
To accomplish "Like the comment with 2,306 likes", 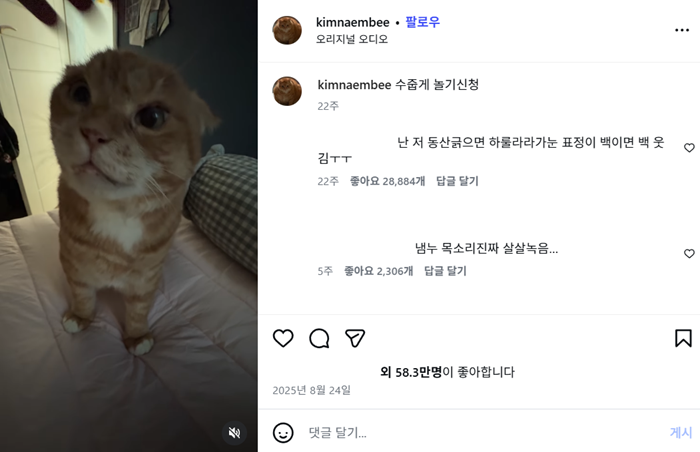I will [689, 254].
